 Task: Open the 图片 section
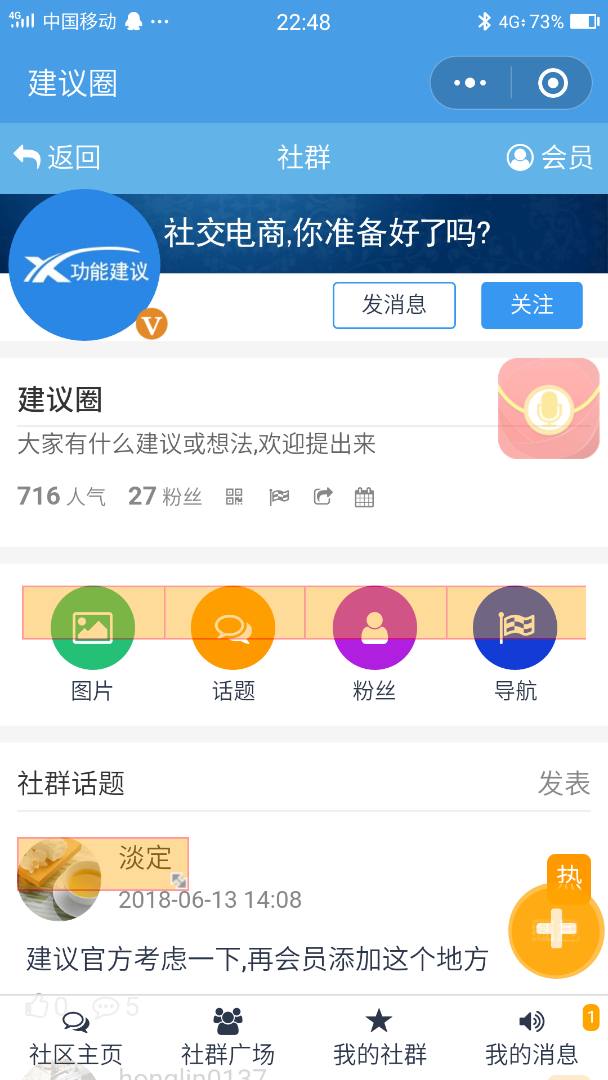(92, 642)
